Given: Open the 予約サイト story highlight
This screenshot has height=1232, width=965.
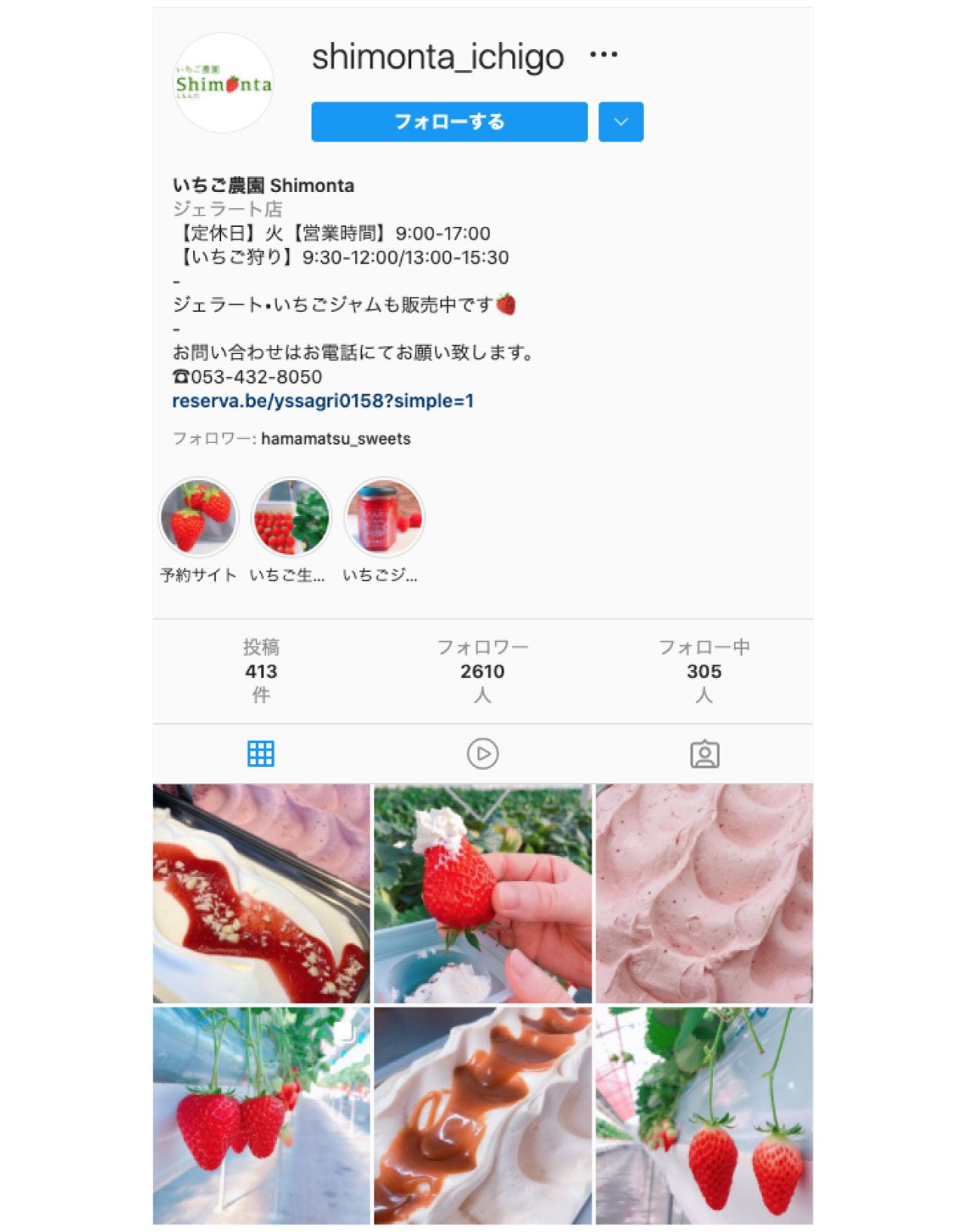Looking at the screenshot, I should pyautogui.click(x=198, y=518).
